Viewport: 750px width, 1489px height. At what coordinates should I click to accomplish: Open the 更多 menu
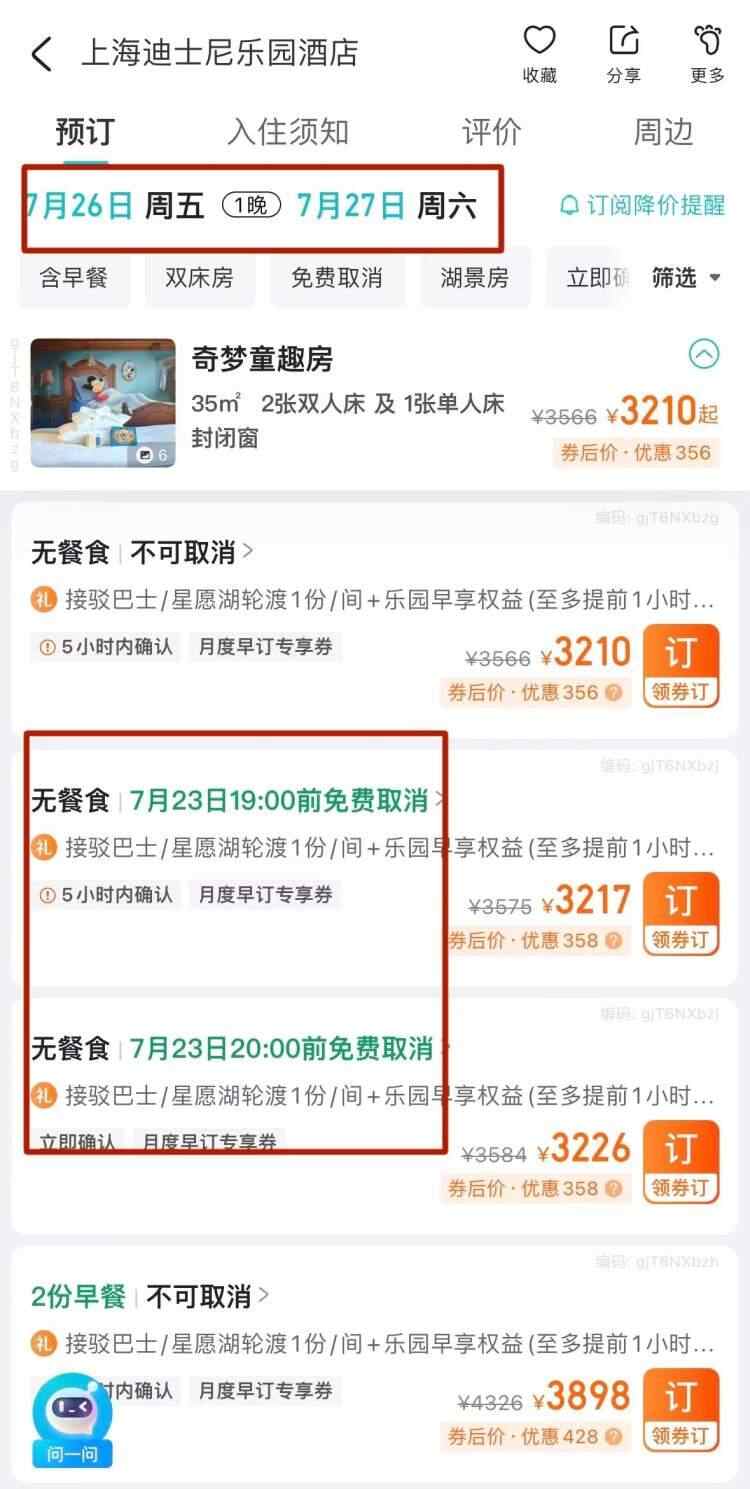707,53
